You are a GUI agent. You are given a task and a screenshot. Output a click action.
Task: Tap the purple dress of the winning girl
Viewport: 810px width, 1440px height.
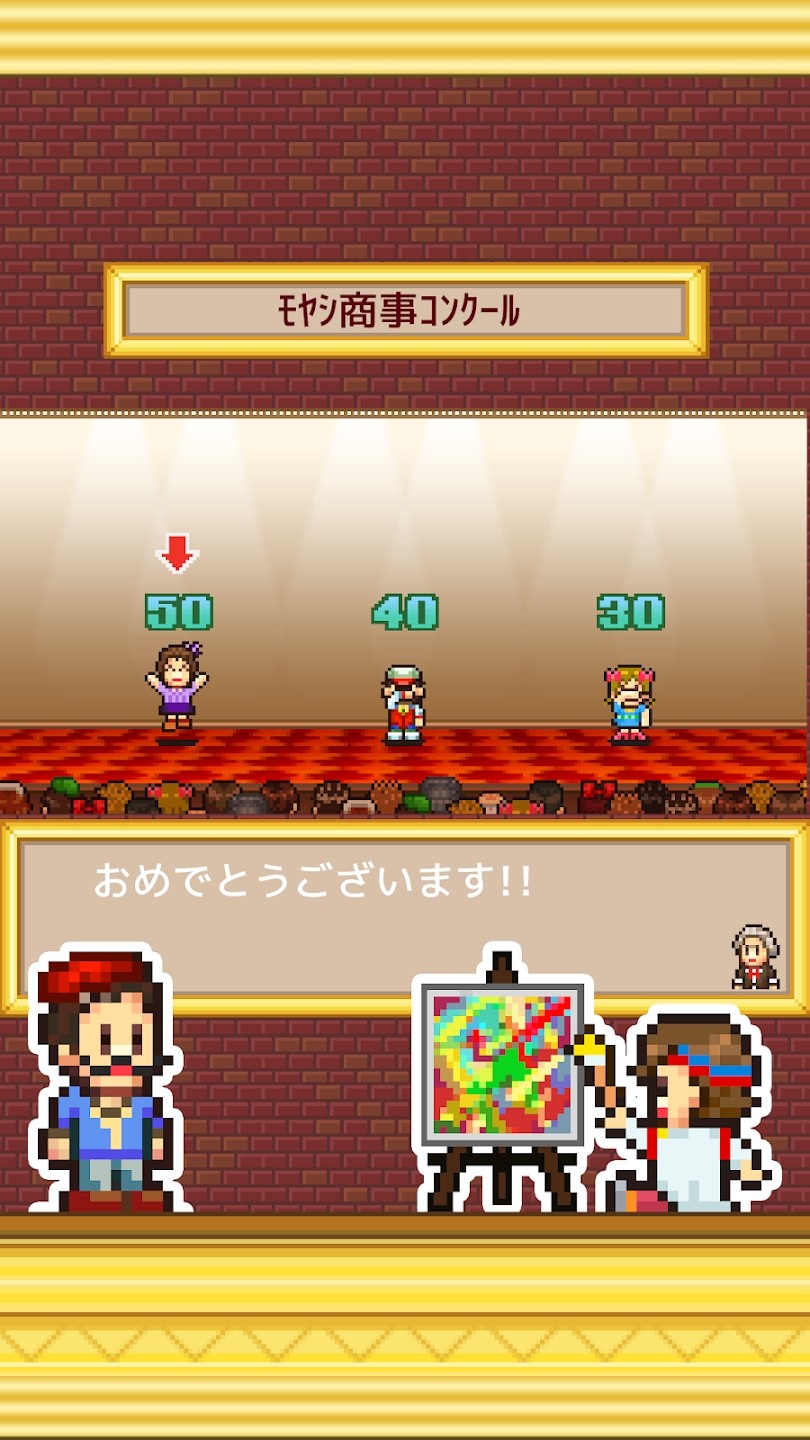[178, 710]
